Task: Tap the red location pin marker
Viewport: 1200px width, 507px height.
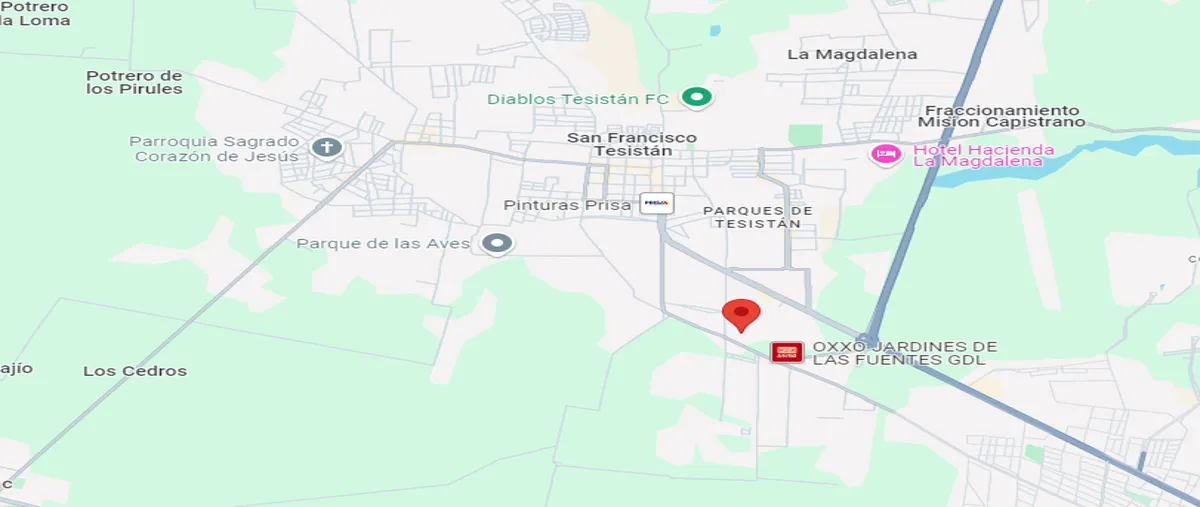Action: click(741, 313)
